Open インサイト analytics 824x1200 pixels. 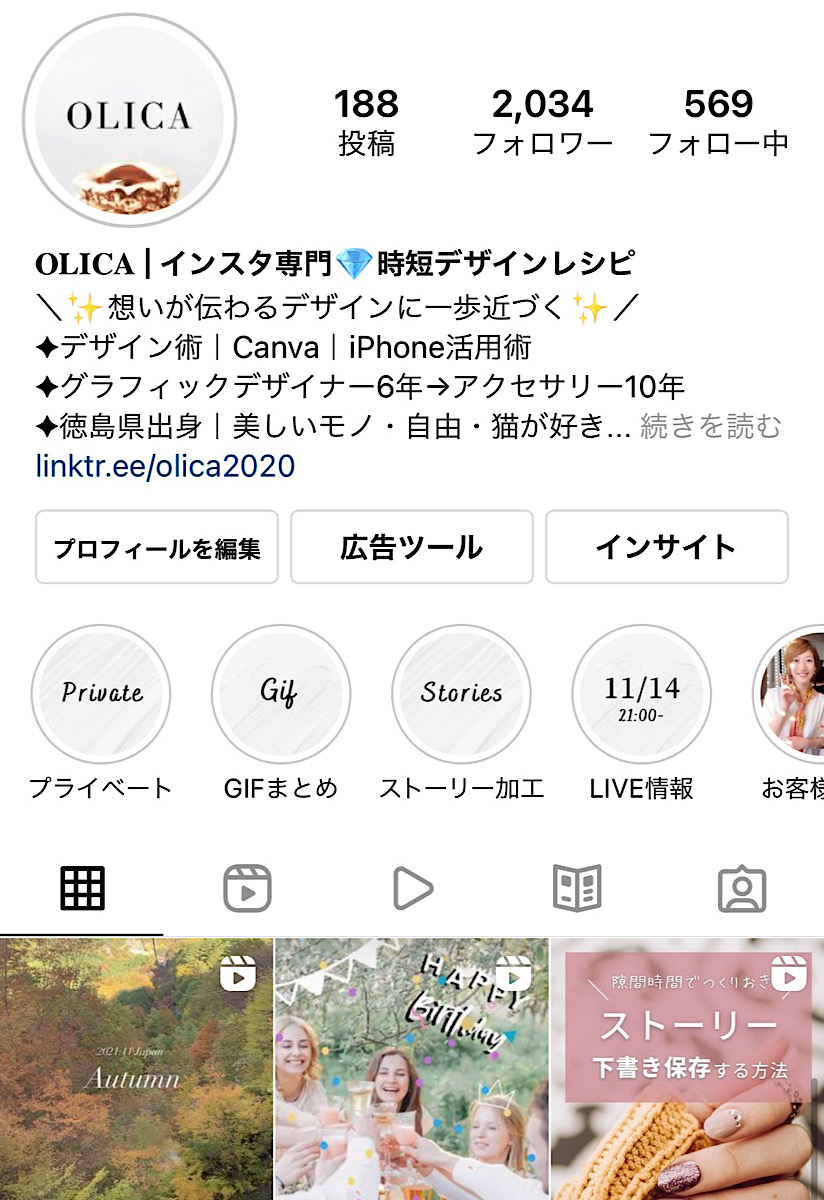tap(666, 547)
